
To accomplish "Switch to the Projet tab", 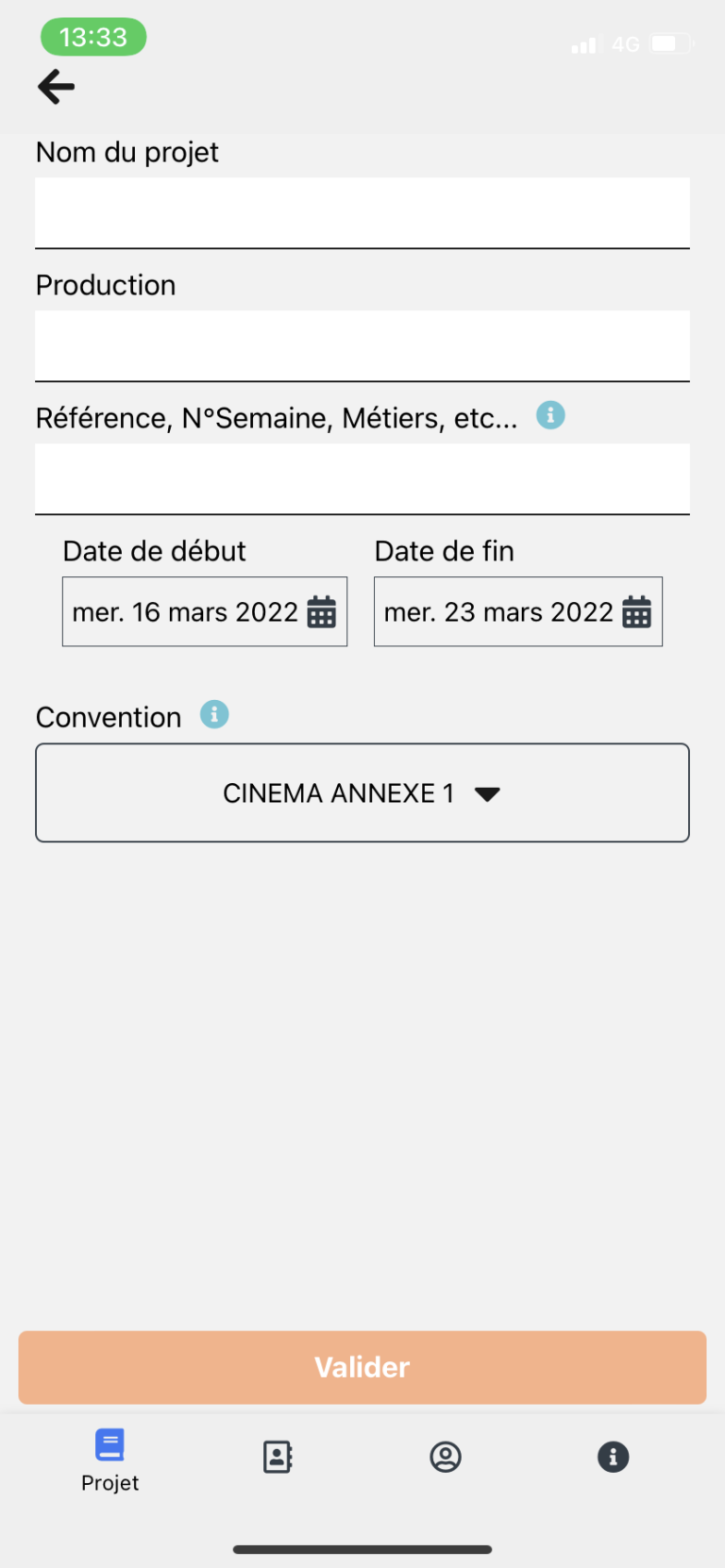I will pyautogui.click(x=110, y=1460).
